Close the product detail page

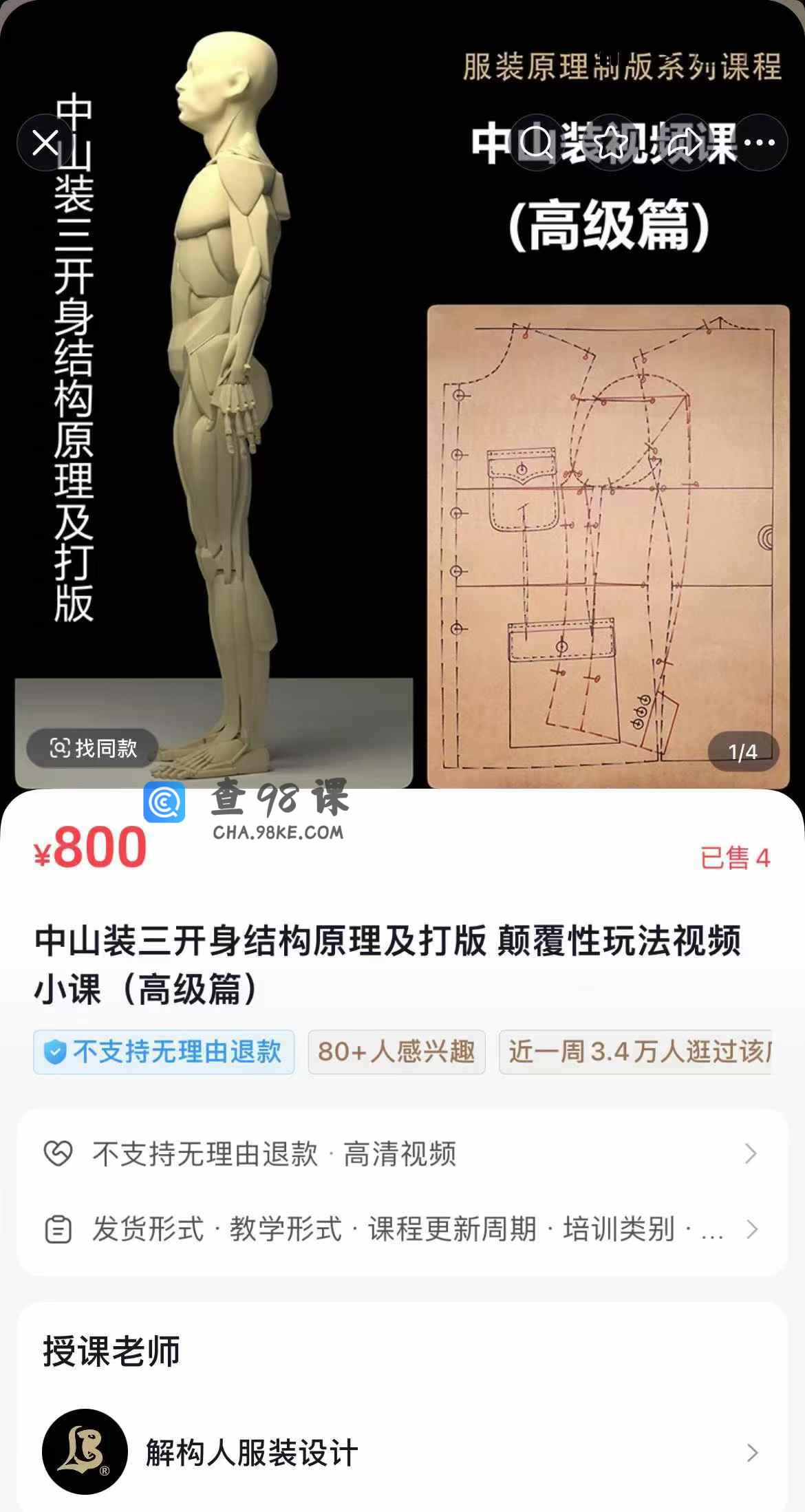[x=45, y=143]
